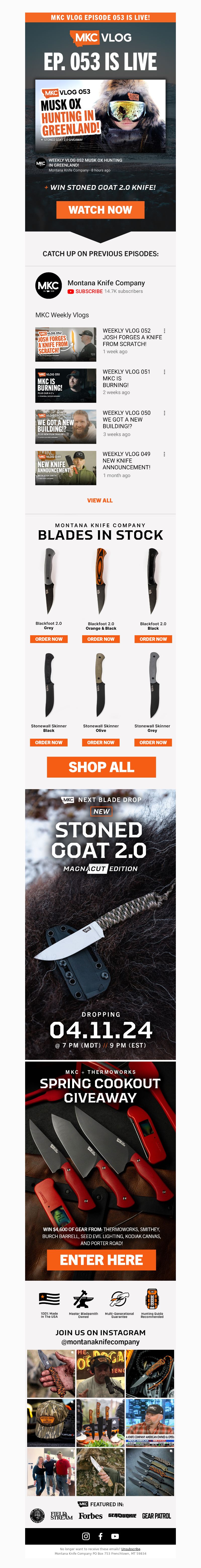Order the Stonewall Skinner Black
The image size is (201, 1568).
coord(49,743)
